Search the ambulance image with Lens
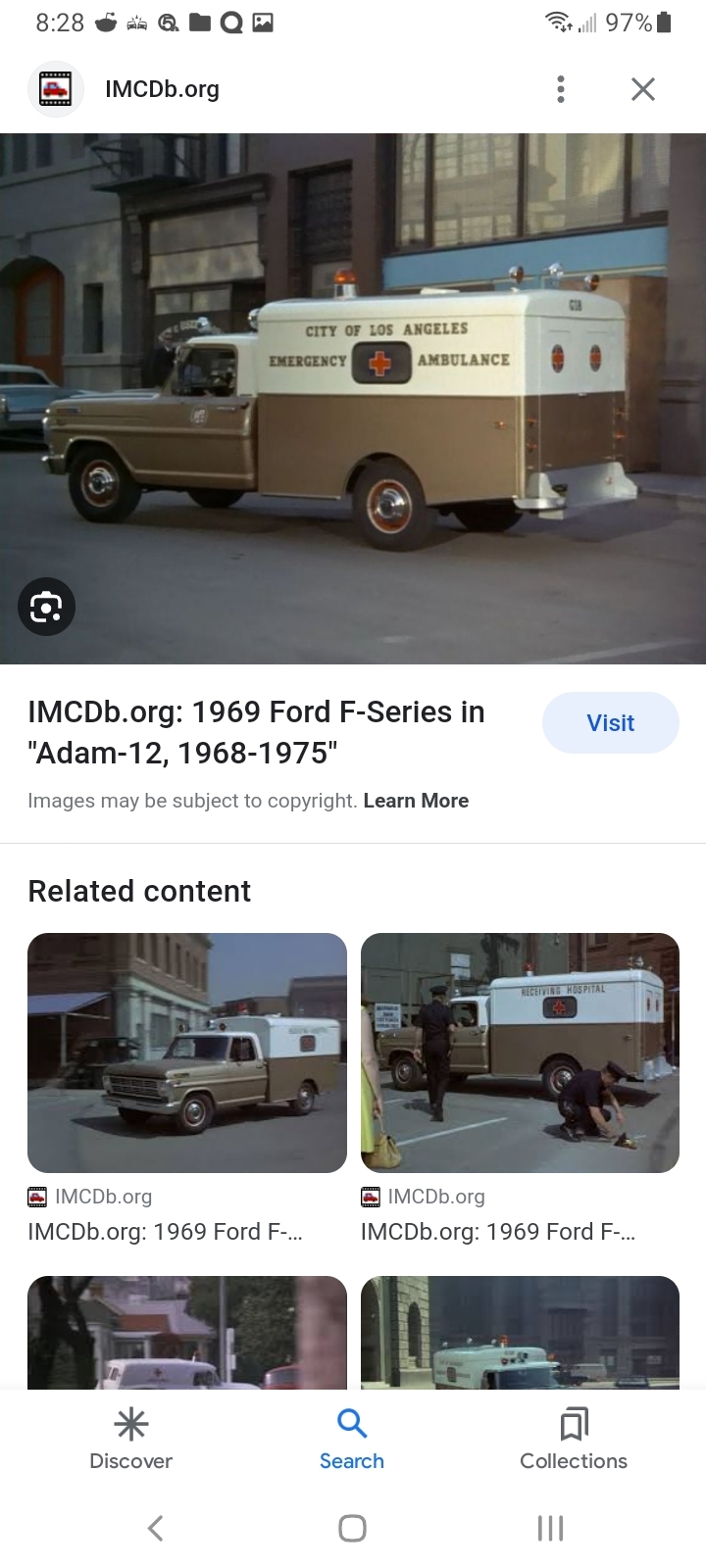This screenshot has height=1568, width=706. point(46,607)
